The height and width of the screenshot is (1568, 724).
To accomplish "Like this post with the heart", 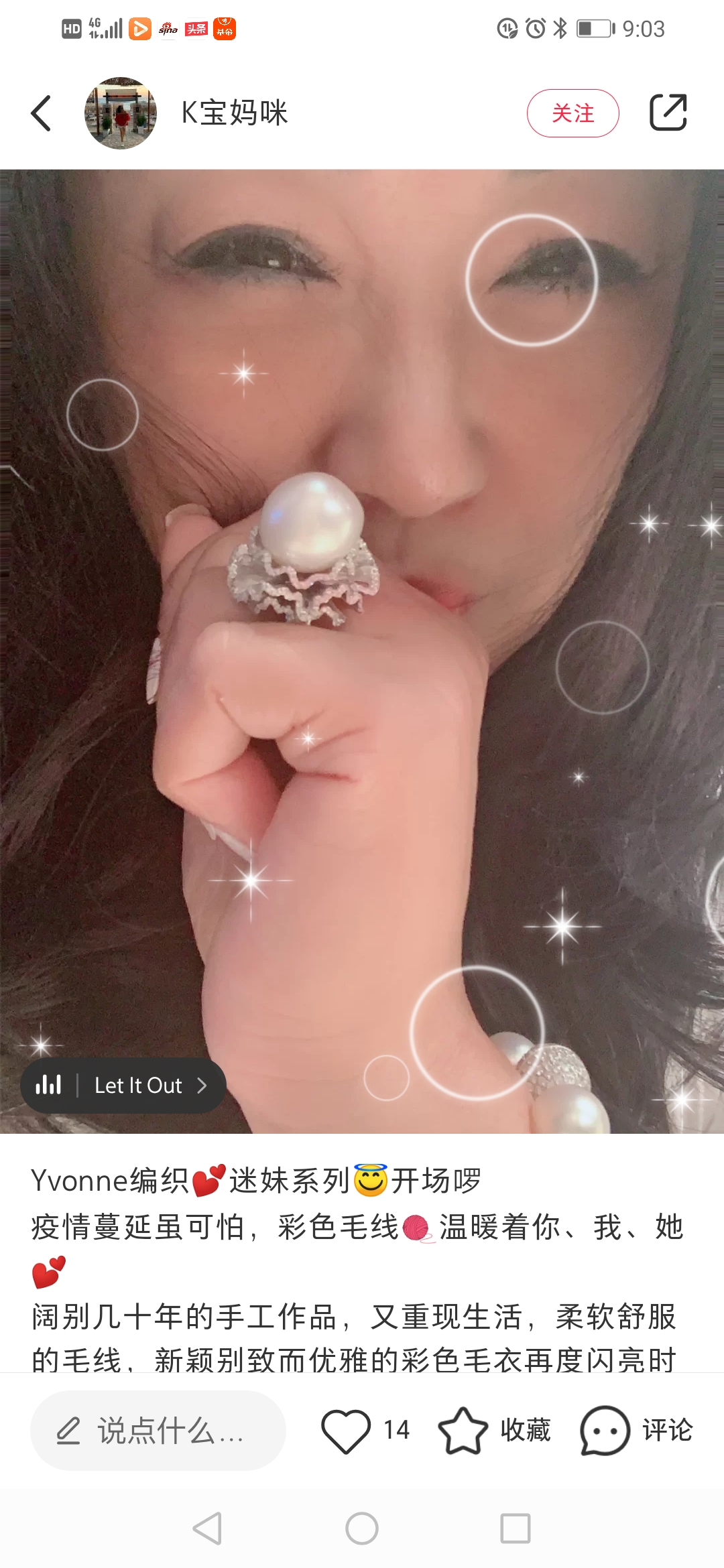I will coord(346,1430).
